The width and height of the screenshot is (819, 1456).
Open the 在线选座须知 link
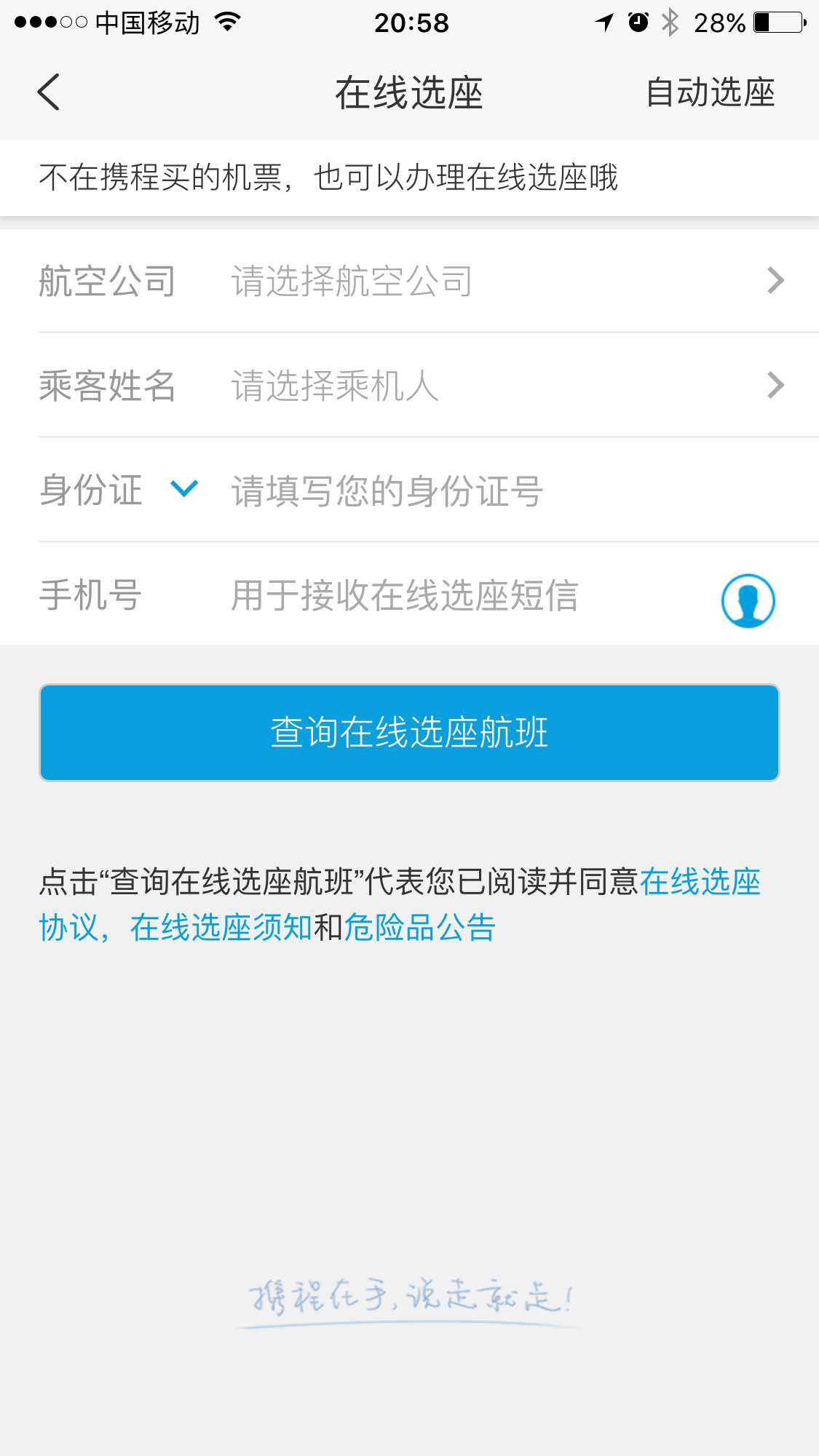(x=221, y=928)
